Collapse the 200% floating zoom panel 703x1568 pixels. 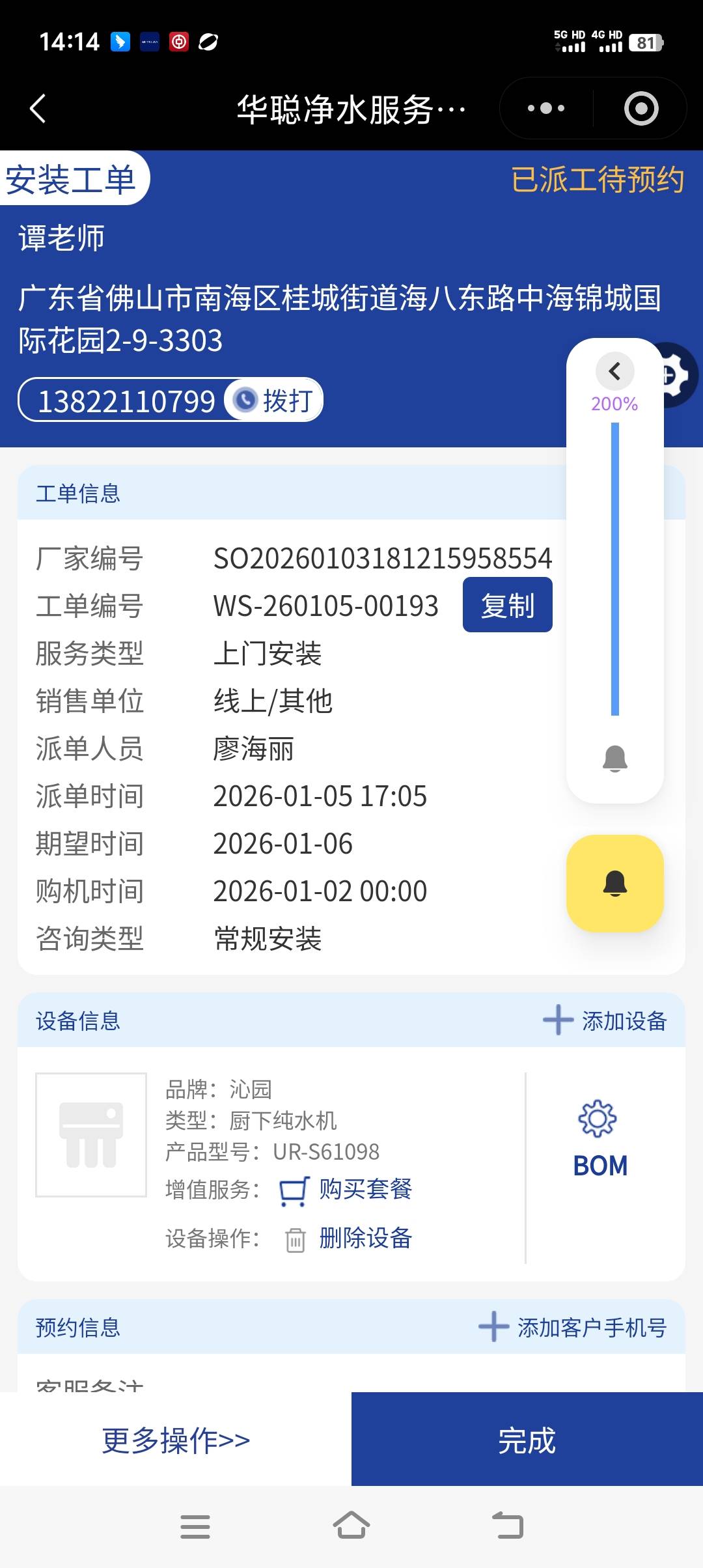(x=614, y=371)
